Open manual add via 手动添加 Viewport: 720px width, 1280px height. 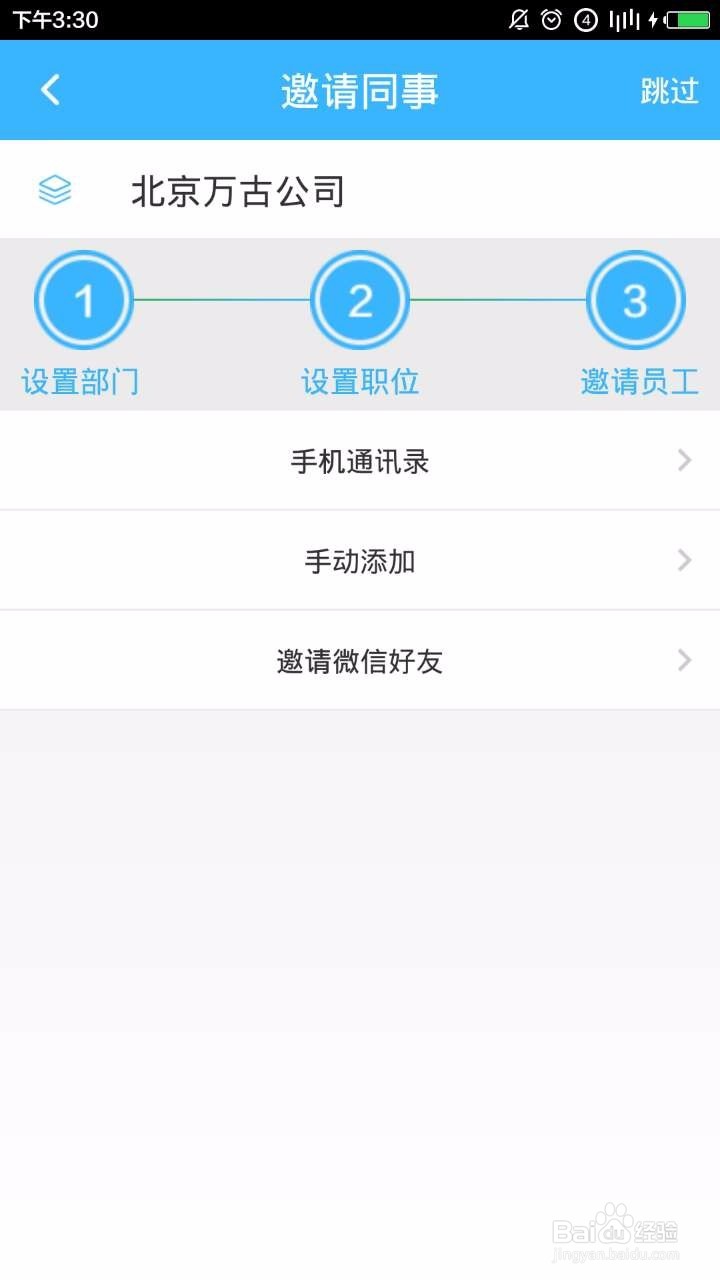(x=360, y=560)
